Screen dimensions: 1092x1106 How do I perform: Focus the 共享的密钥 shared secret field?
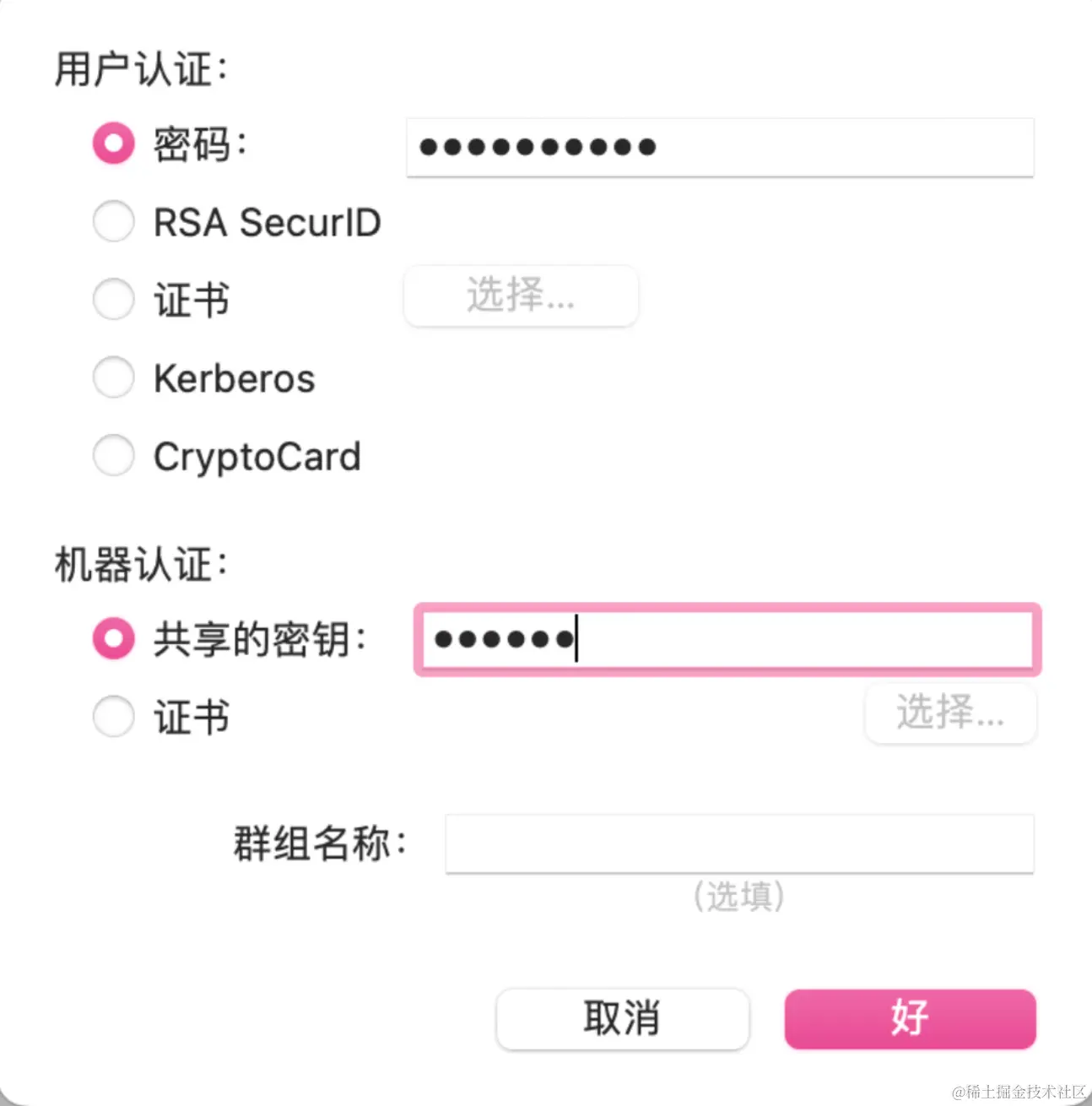click(727, 639)
